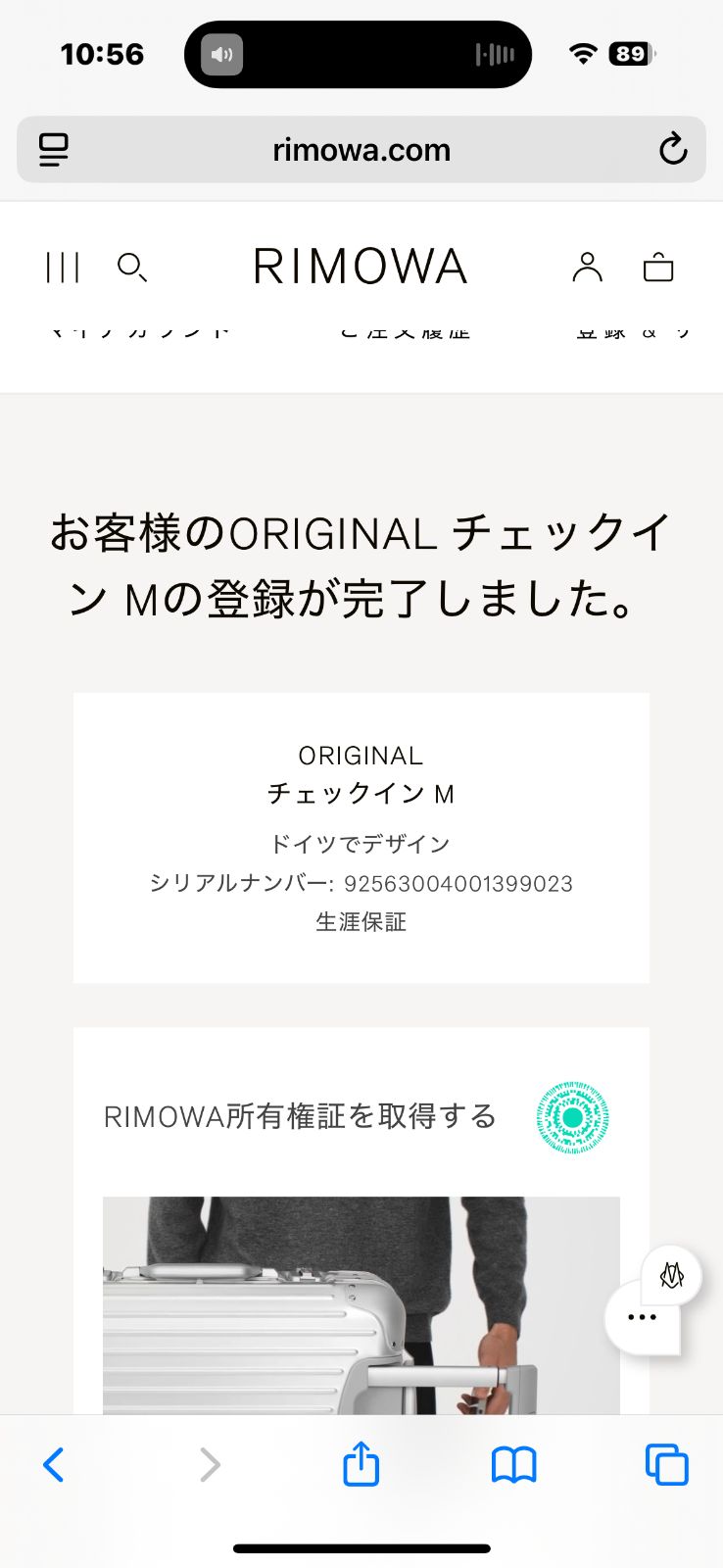The image size is (723, 1568).
Task: Open the shopping bag icon
Action: (658, 266)
